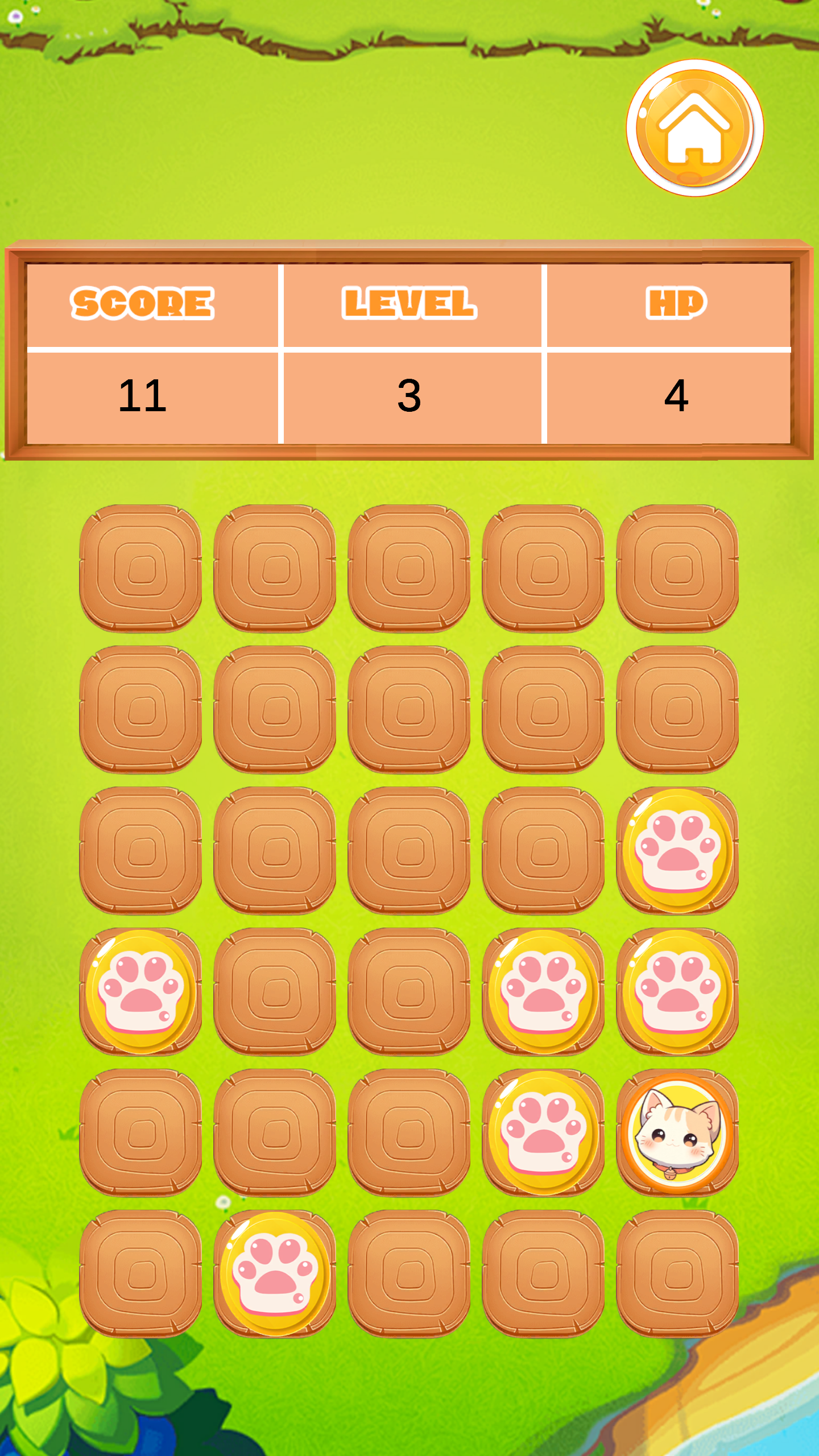Tap the paw coin in the bottom grid row

point(275,1274)
